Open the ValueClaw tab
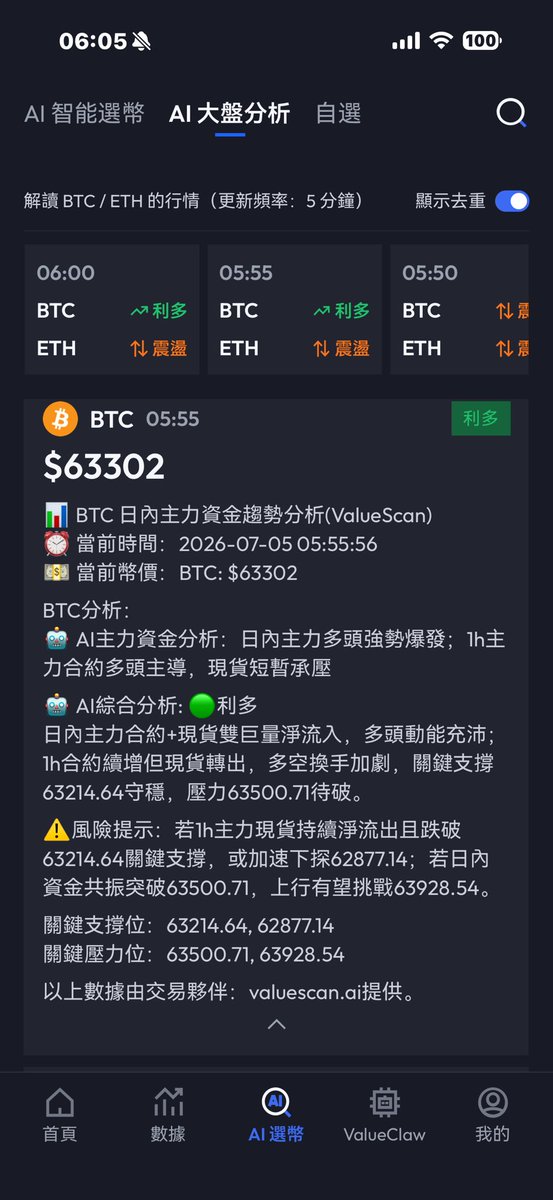The height and width of the screenshot is (1200, 553). pyautogui.click(x=384, y=1115)
